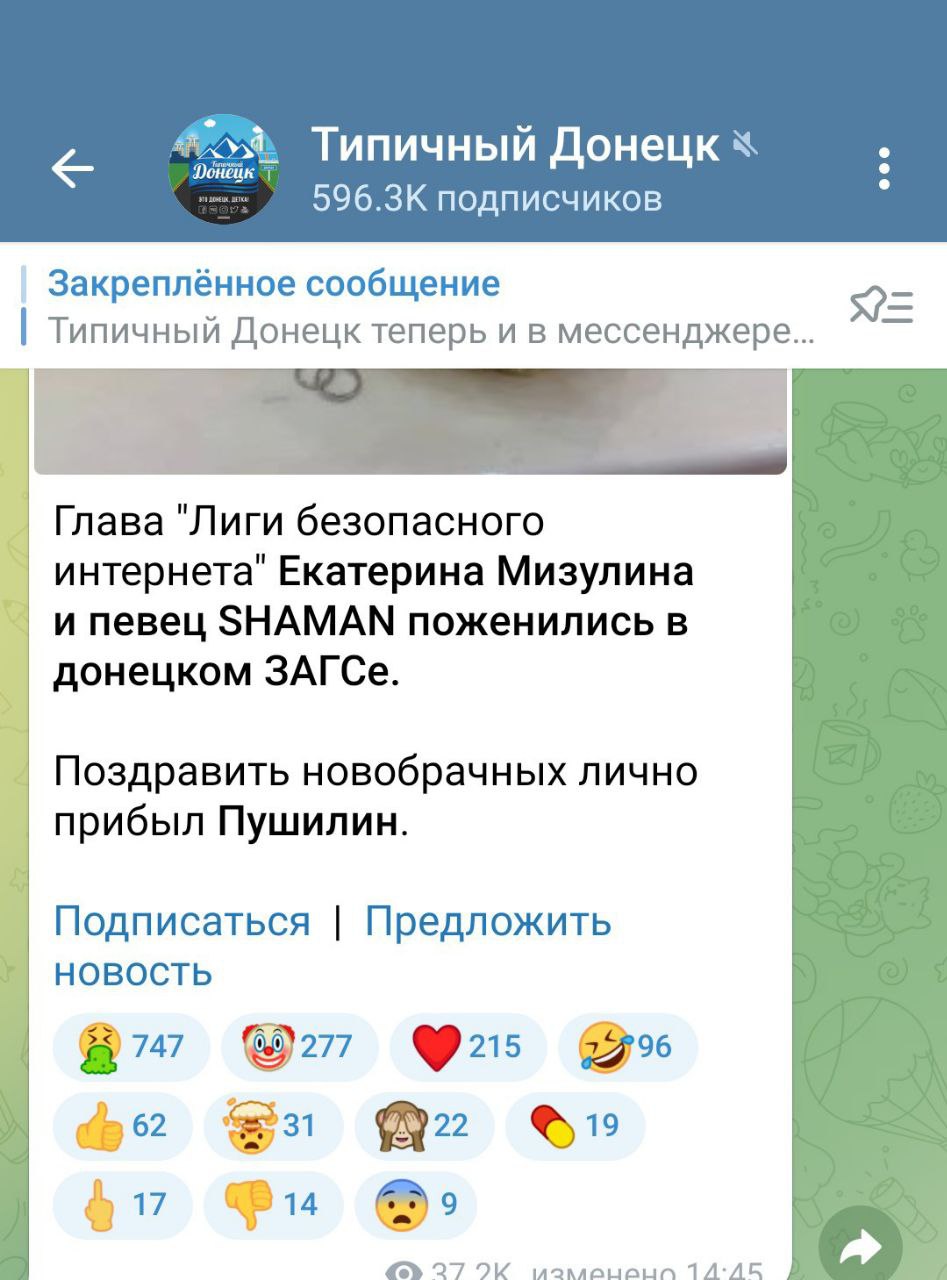Share this post with the forward arrow
The height and width of the screenshot is (1280, 947).
861,1246
